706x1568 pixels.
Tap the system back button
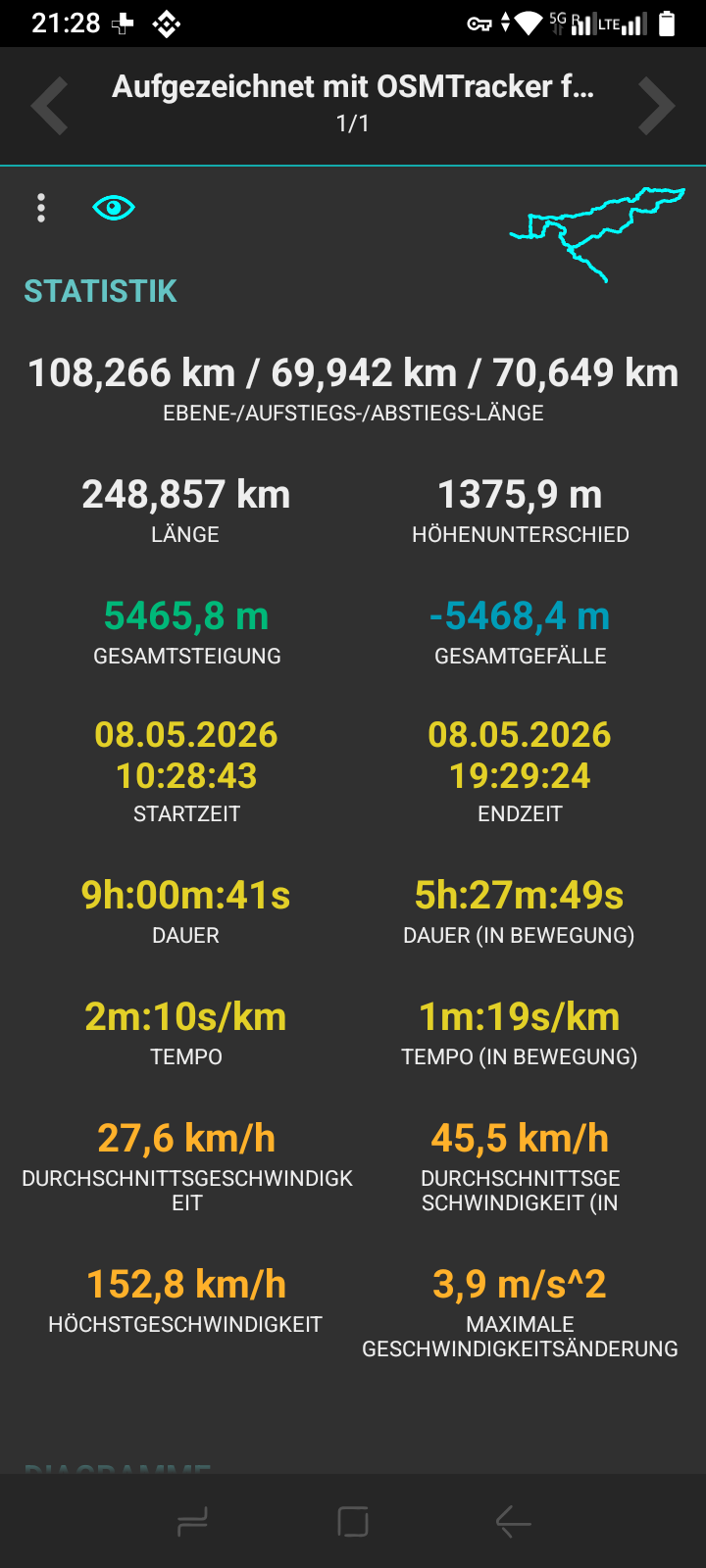pos(513,1522)
